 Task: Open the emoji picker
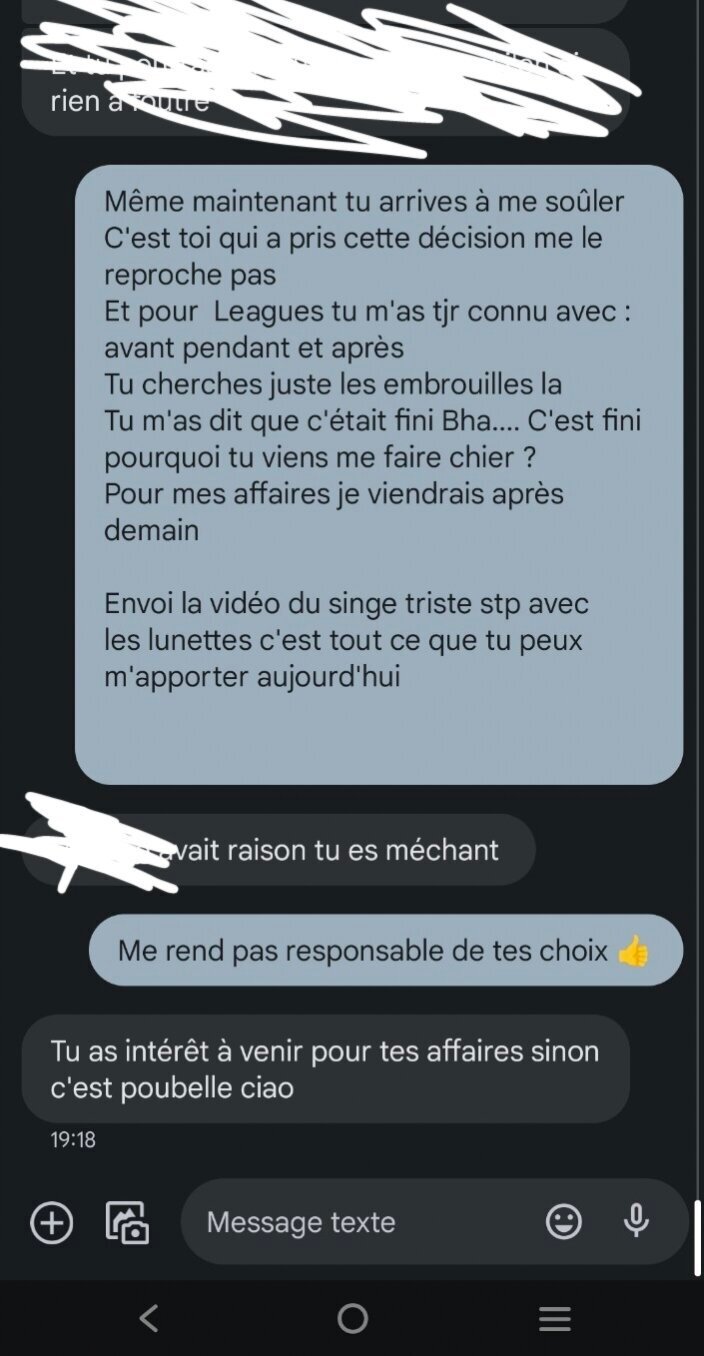pyautogui.click(x=564, y=1221)
